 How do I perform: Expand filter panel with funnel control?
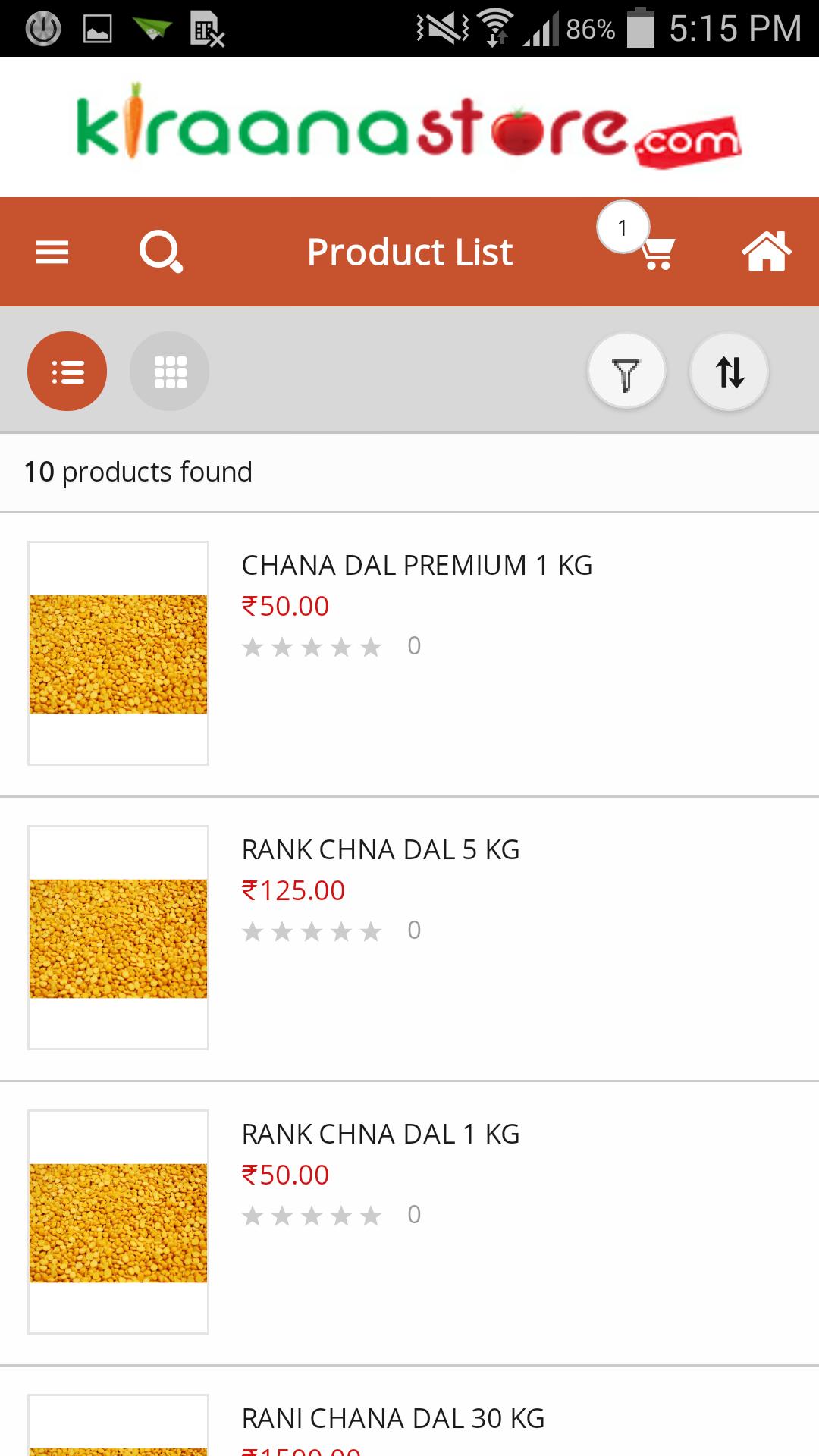point(626,371)
